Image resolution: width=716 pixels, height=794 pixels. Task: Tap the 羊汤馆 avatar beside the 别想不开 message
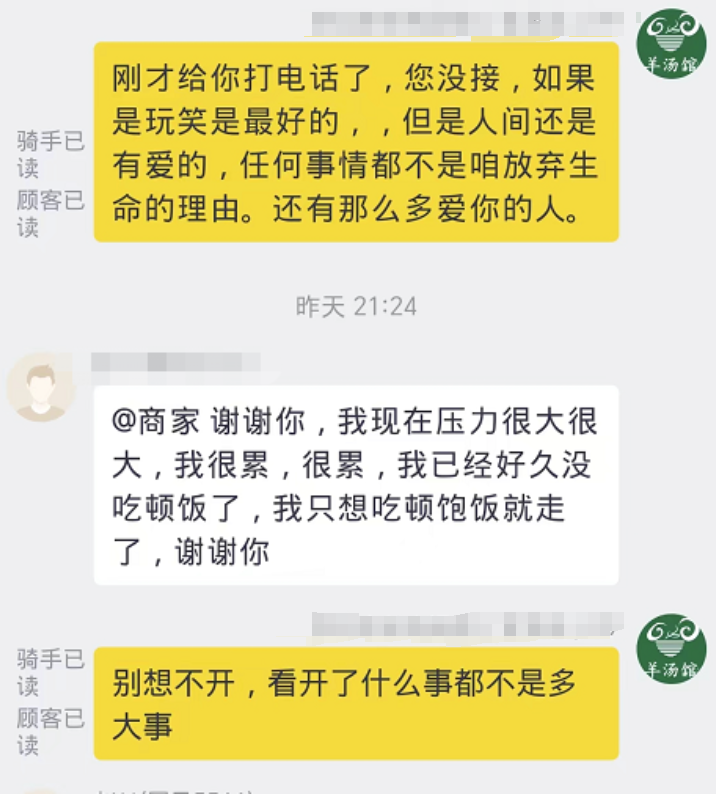pyautogui.click(x=672, y=648)
